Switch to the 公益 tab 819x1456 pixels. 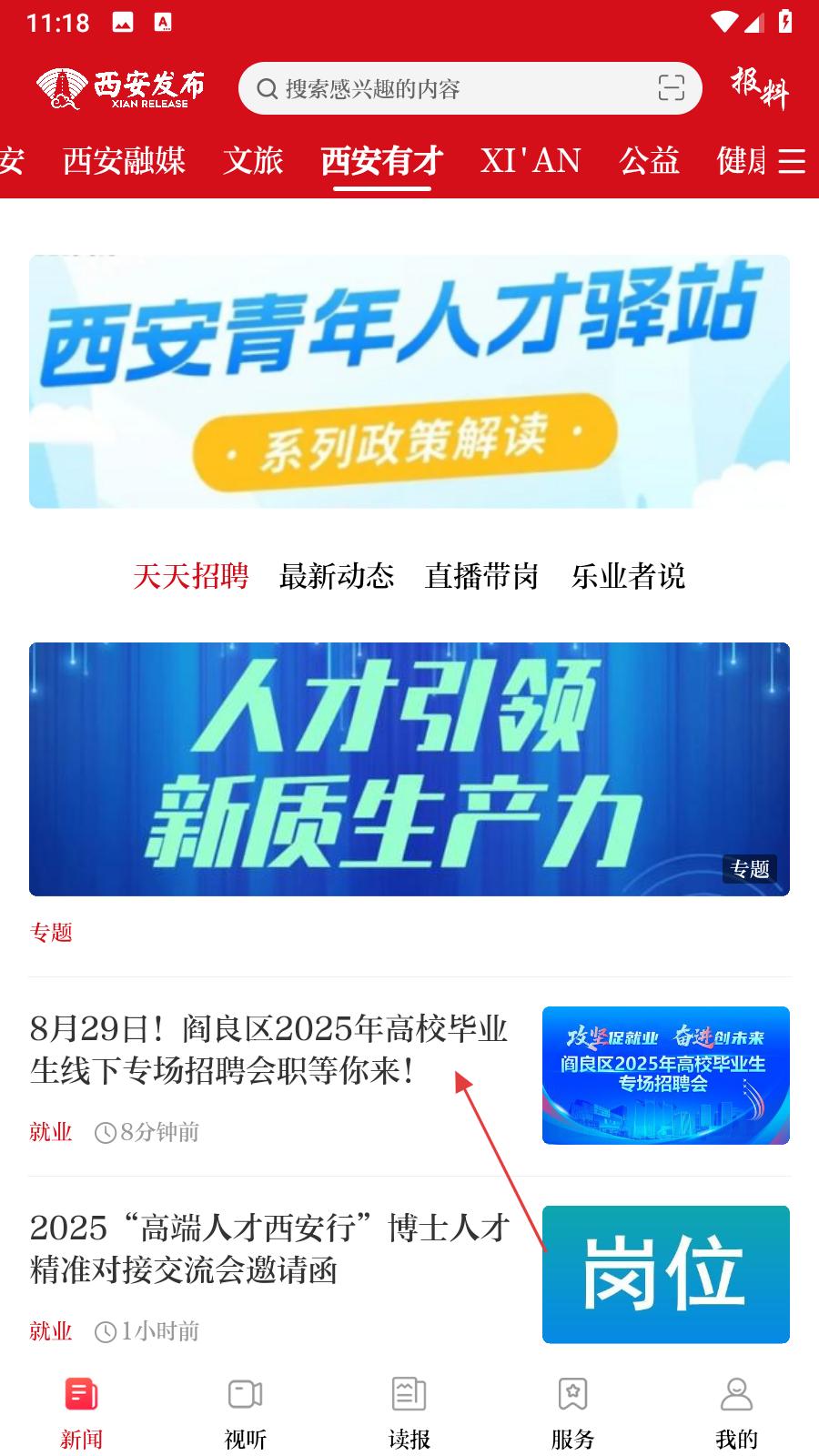(x=649, y=161)
